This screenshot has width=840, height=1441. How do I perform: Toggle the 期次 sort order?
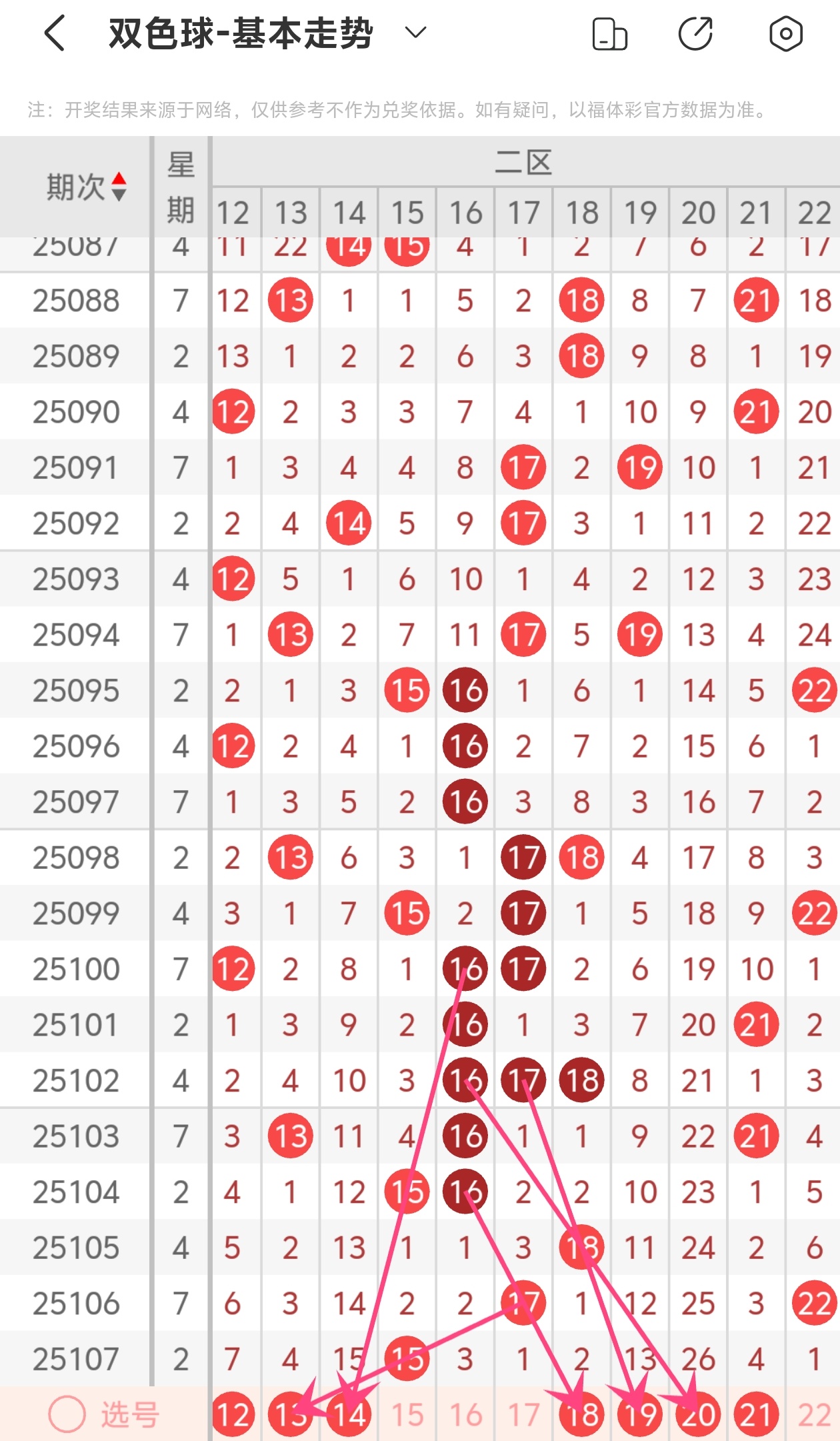pyautogui.click(x=119, y=187)
